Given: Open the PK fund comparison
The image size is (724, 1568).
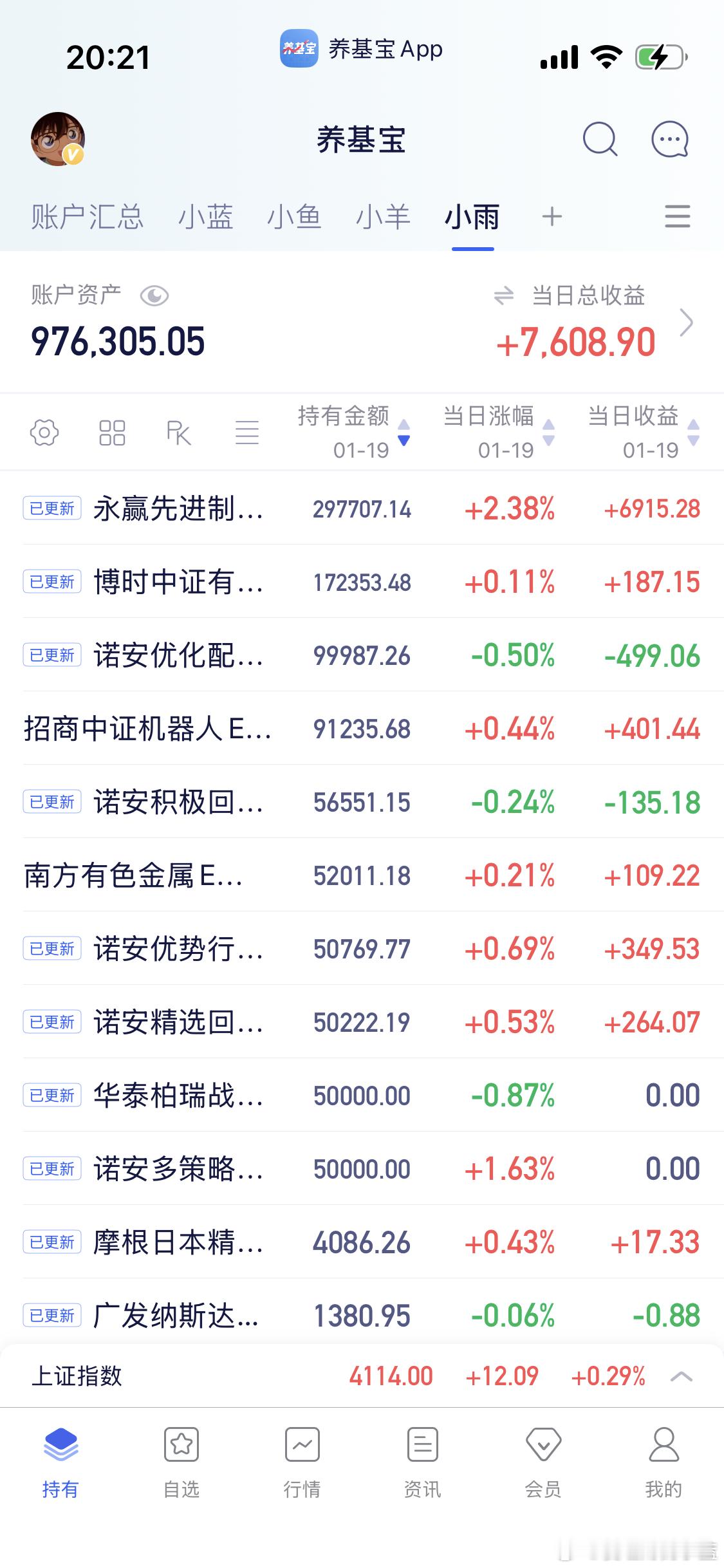Looking at the screenshot, I should click(x=179, y=433).
